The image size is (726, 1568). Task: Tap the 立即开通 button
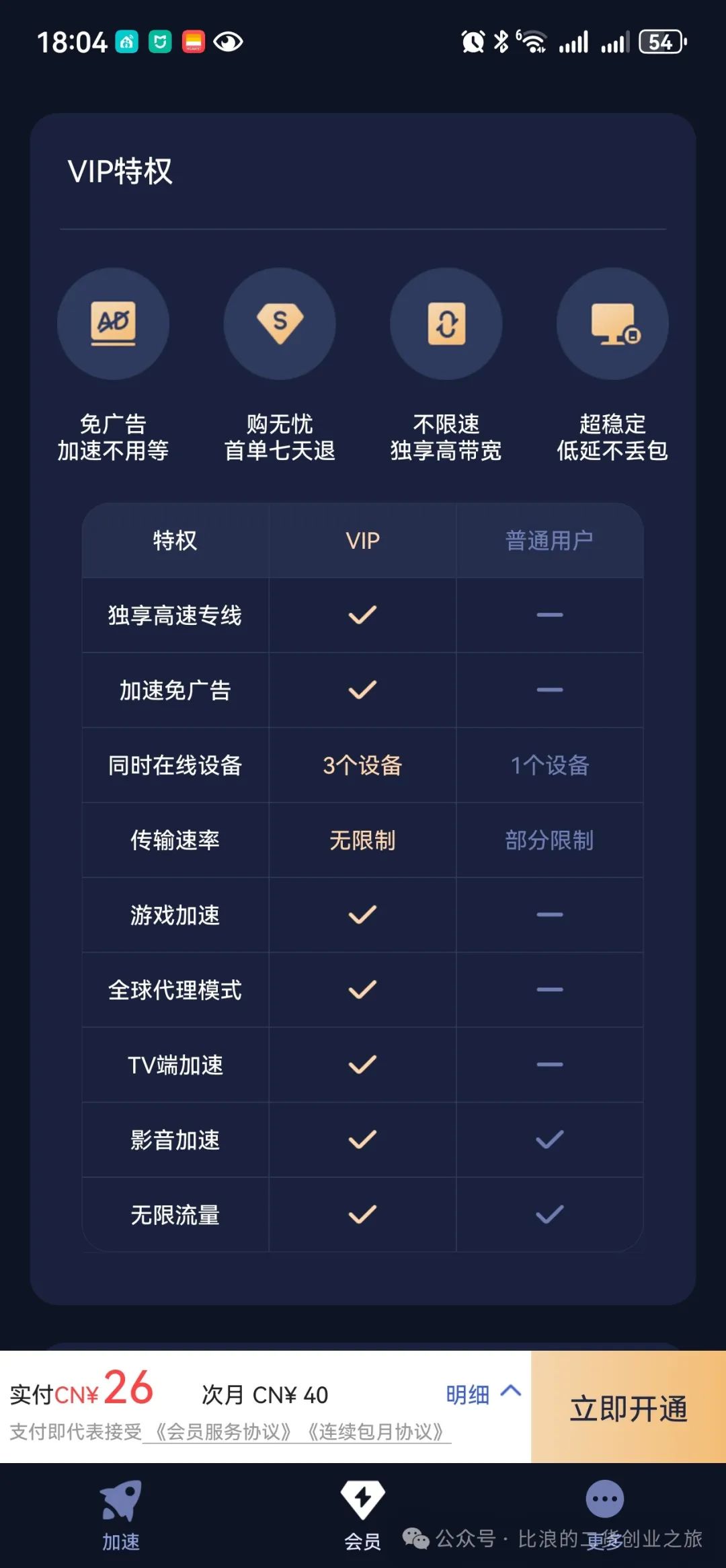coord(629,1407)
